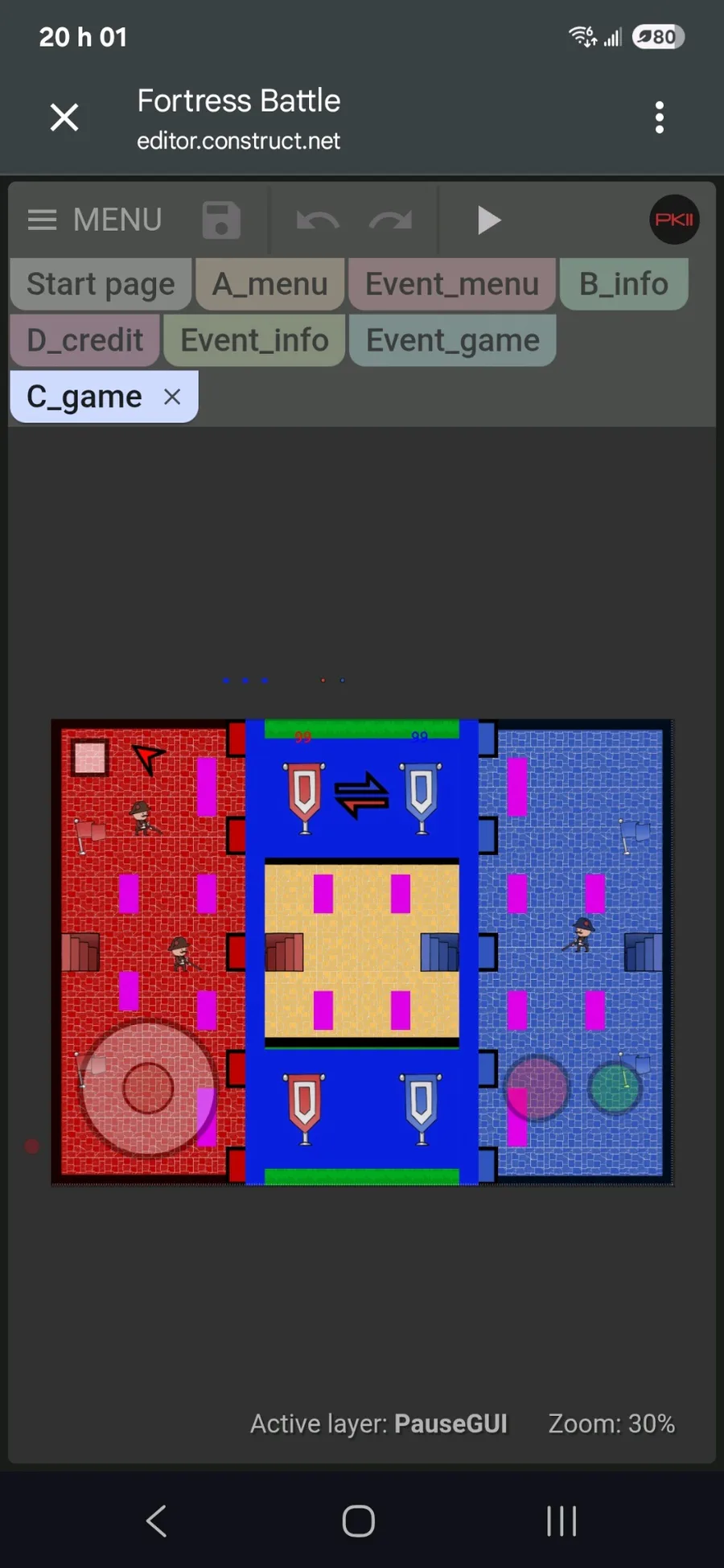This screenshot has height=1568, width=724.
Task: Open the B_info tab
Action: 623,284
